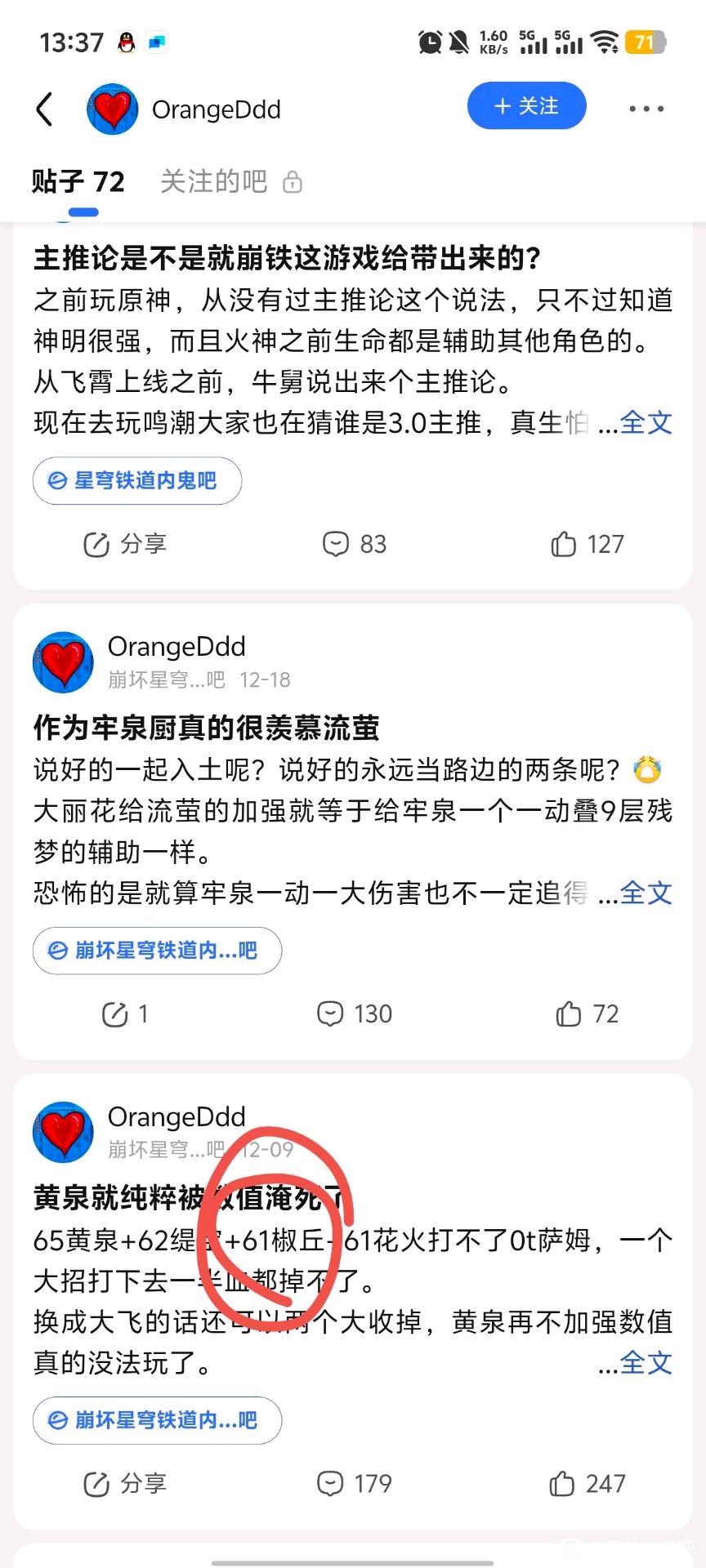706x1568 pixels.
Task: Expand 全文 of the 黄泉 post
Action: [x=646, y=1362]
